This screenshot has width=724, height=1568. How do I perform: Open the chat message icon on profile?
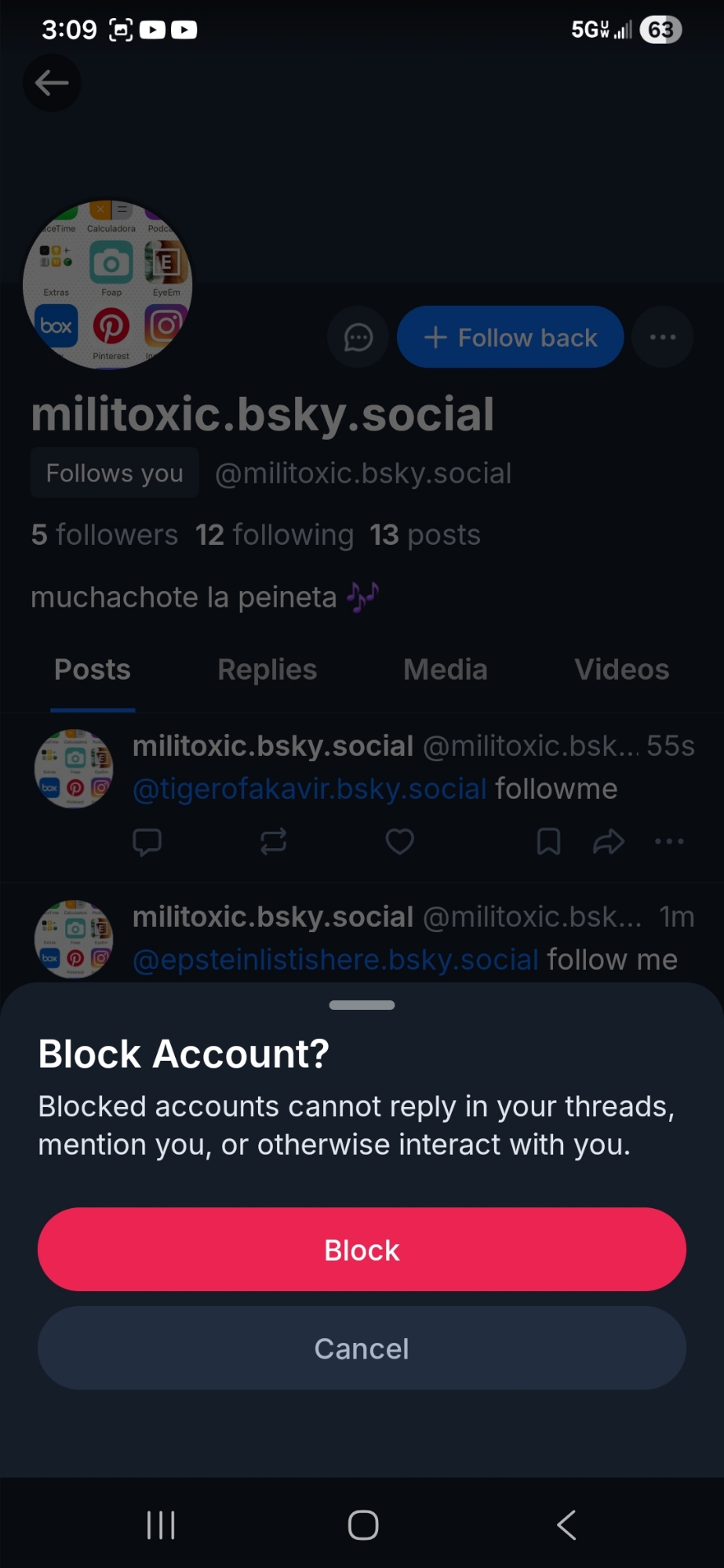pyautogui.click(x=358, y=338)
